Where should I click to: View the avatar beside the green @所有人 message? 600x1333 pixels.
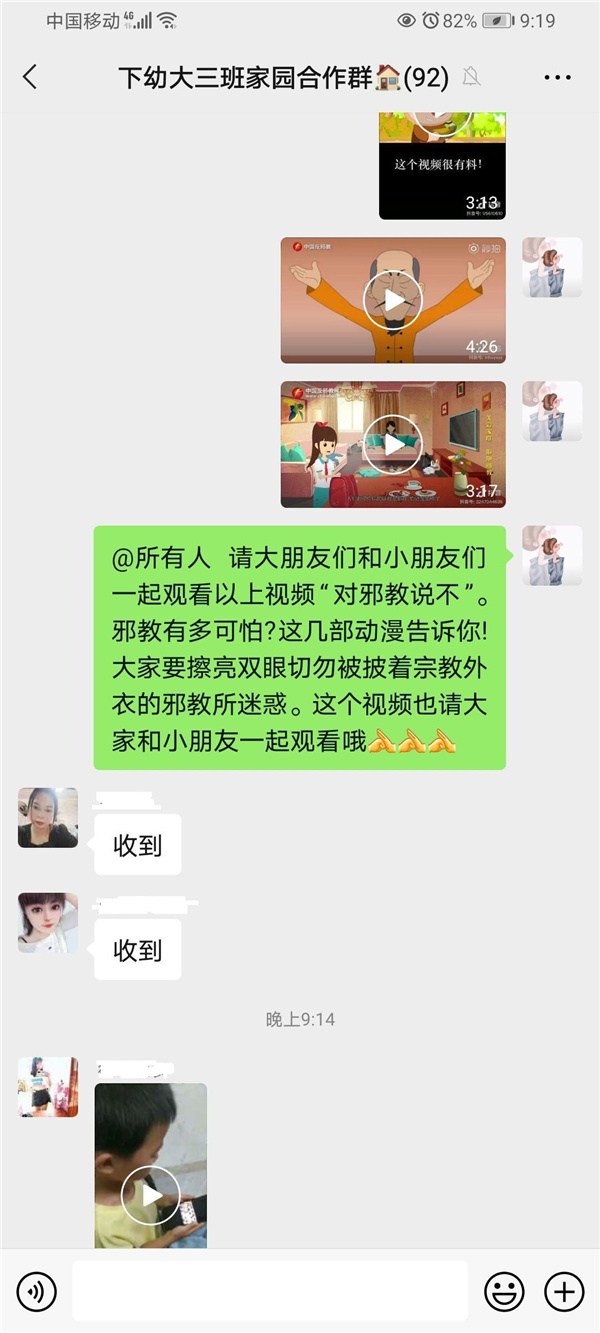(552, 556)
